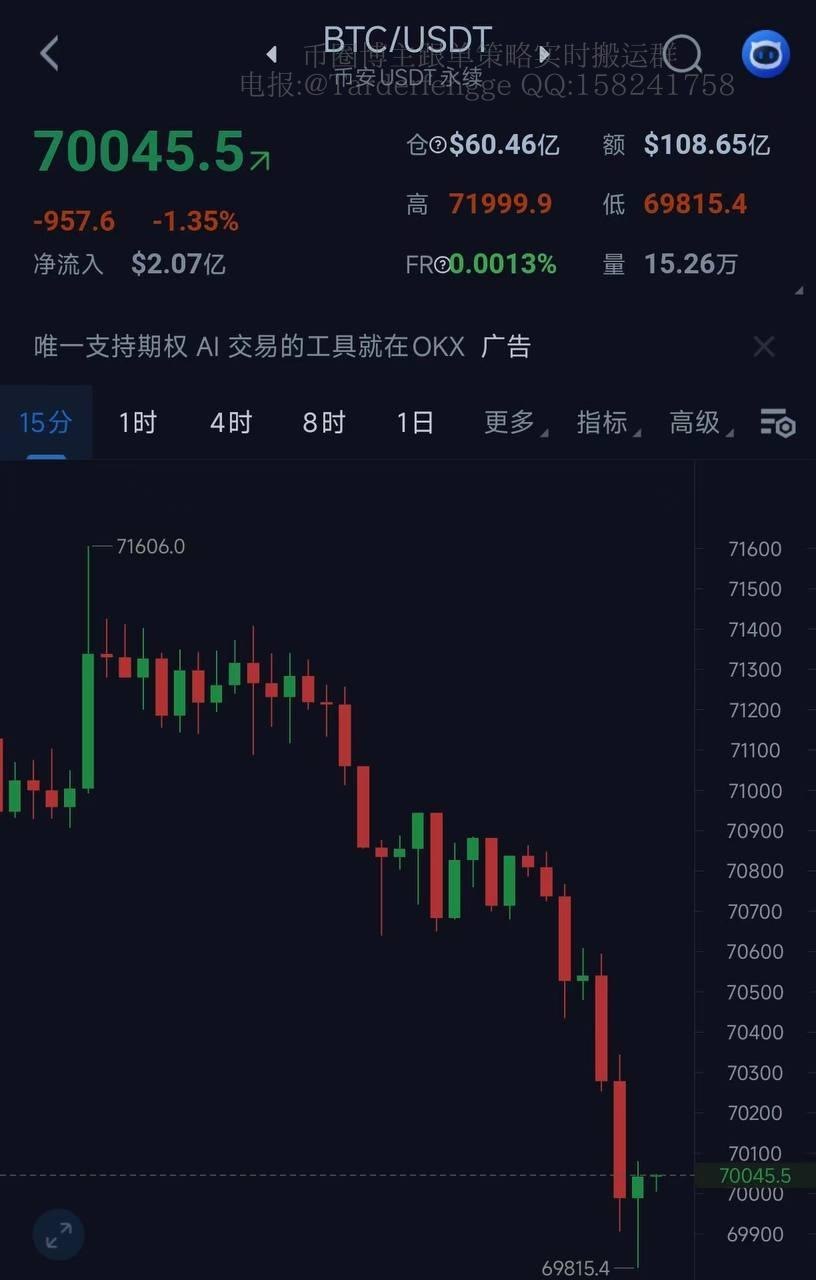This screenshot has height=1280, width=816.
Task: Expand the chart to fullscreen
Action: click(59, 1236)
